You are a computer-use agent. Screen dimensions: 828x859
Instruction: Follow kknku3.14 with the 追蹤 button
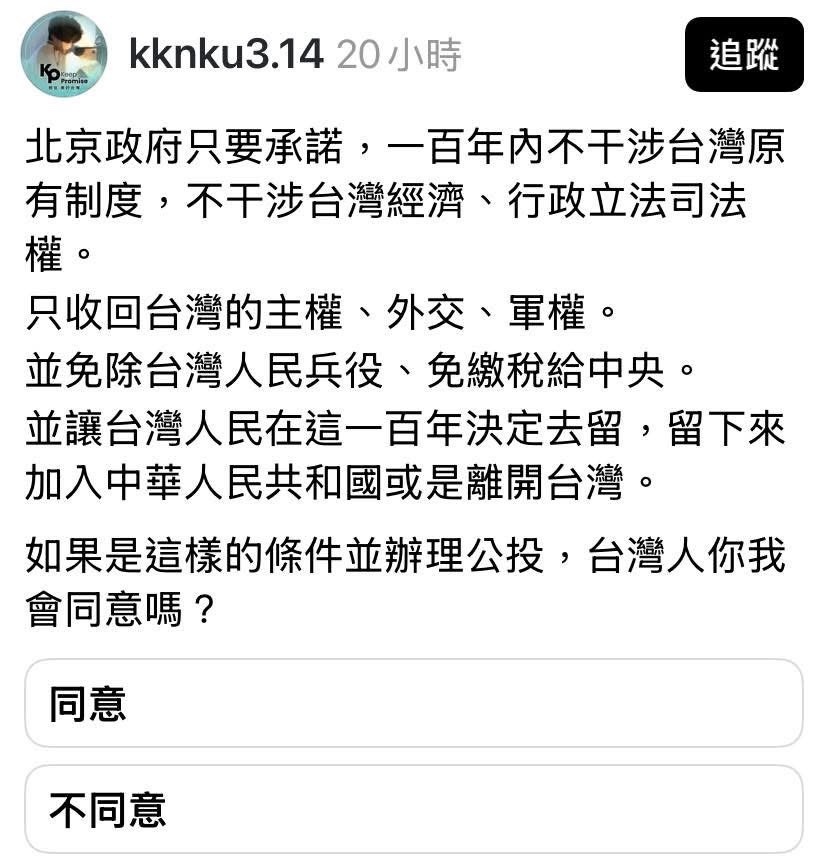pos(744,55)
